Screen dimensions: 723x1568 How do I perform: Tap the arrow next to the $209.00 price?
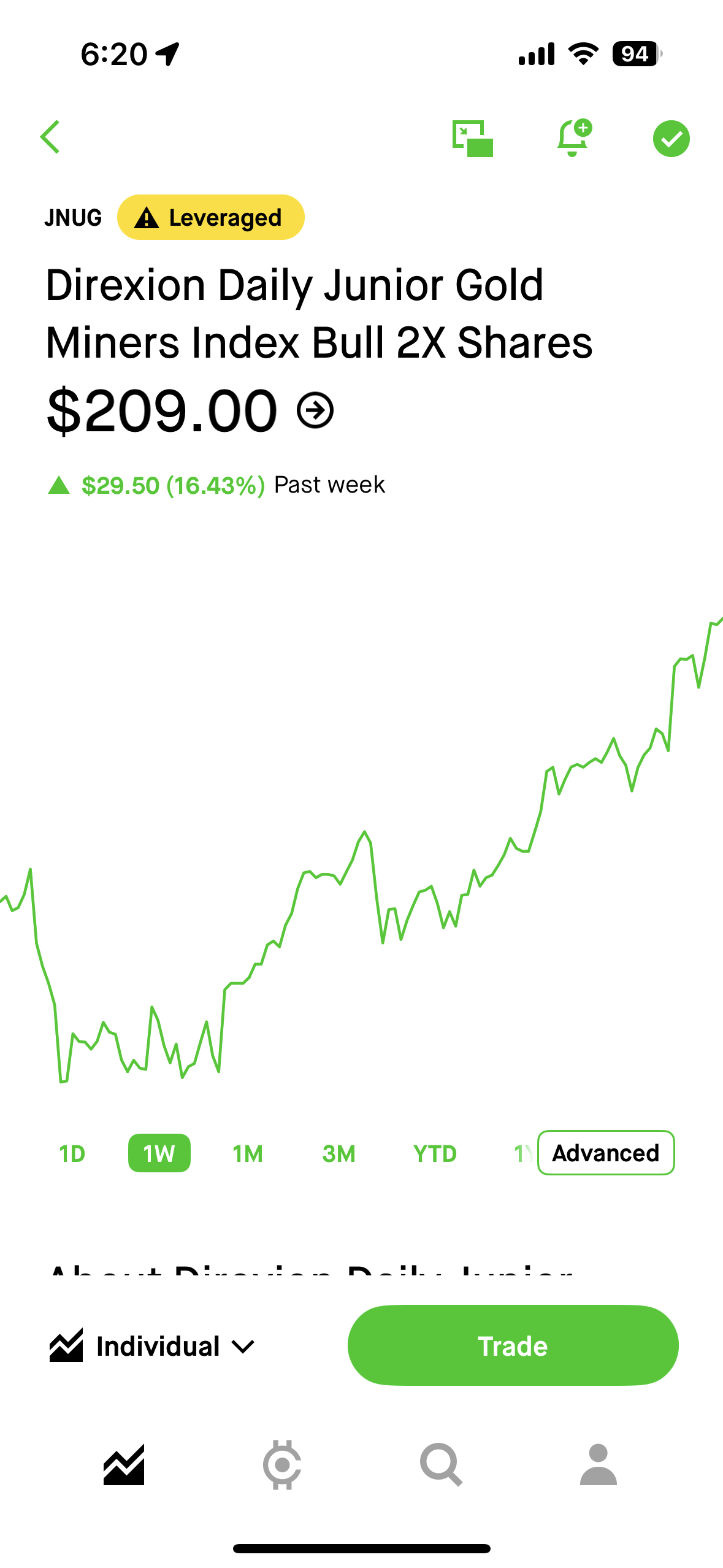pos(315,410)
